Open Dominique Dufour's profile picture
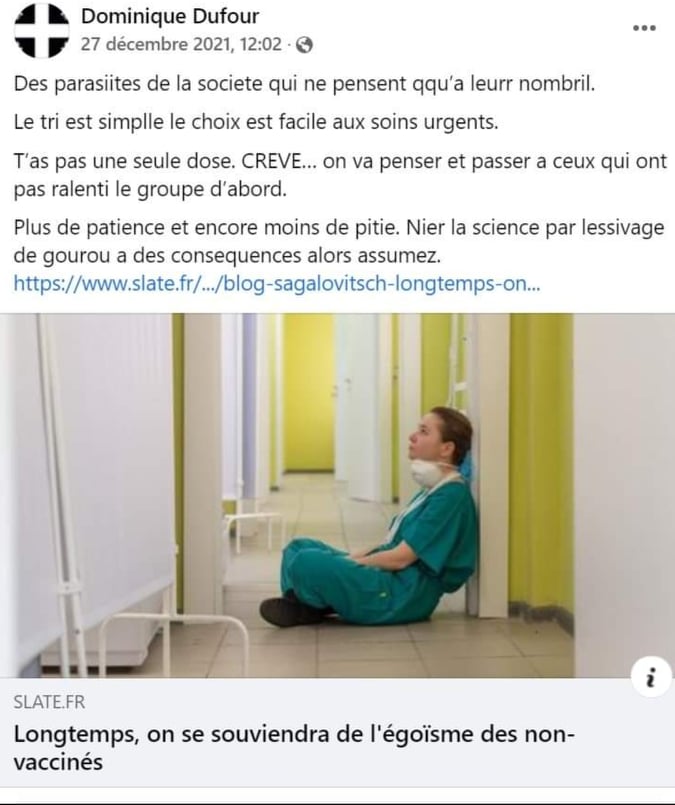The height and width of the screenshot is (805, 675). [x=42, y=29]
